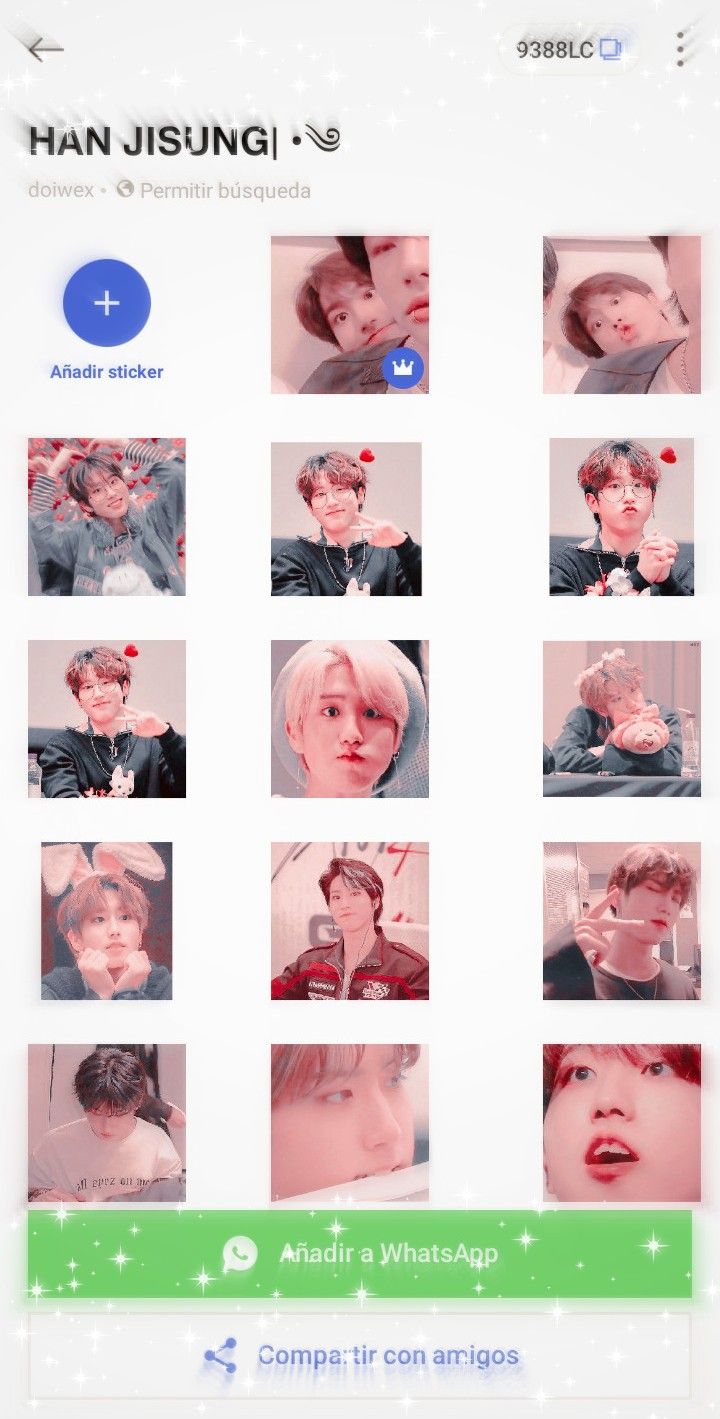
Task: Open the sticker with white printed t-shirt
Action: [107, 1123]
